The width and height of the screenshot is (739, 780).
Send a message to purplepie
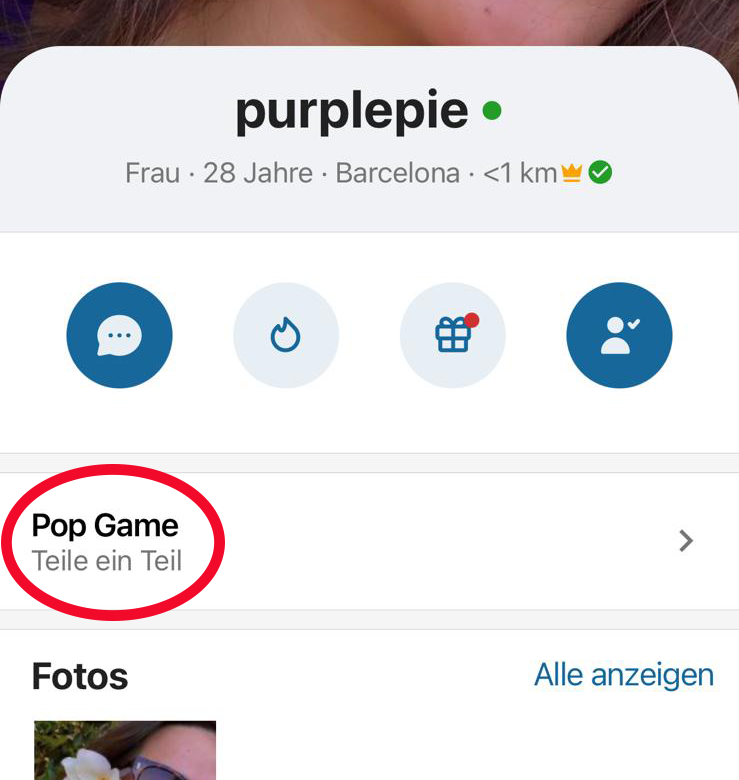point(119,336)
